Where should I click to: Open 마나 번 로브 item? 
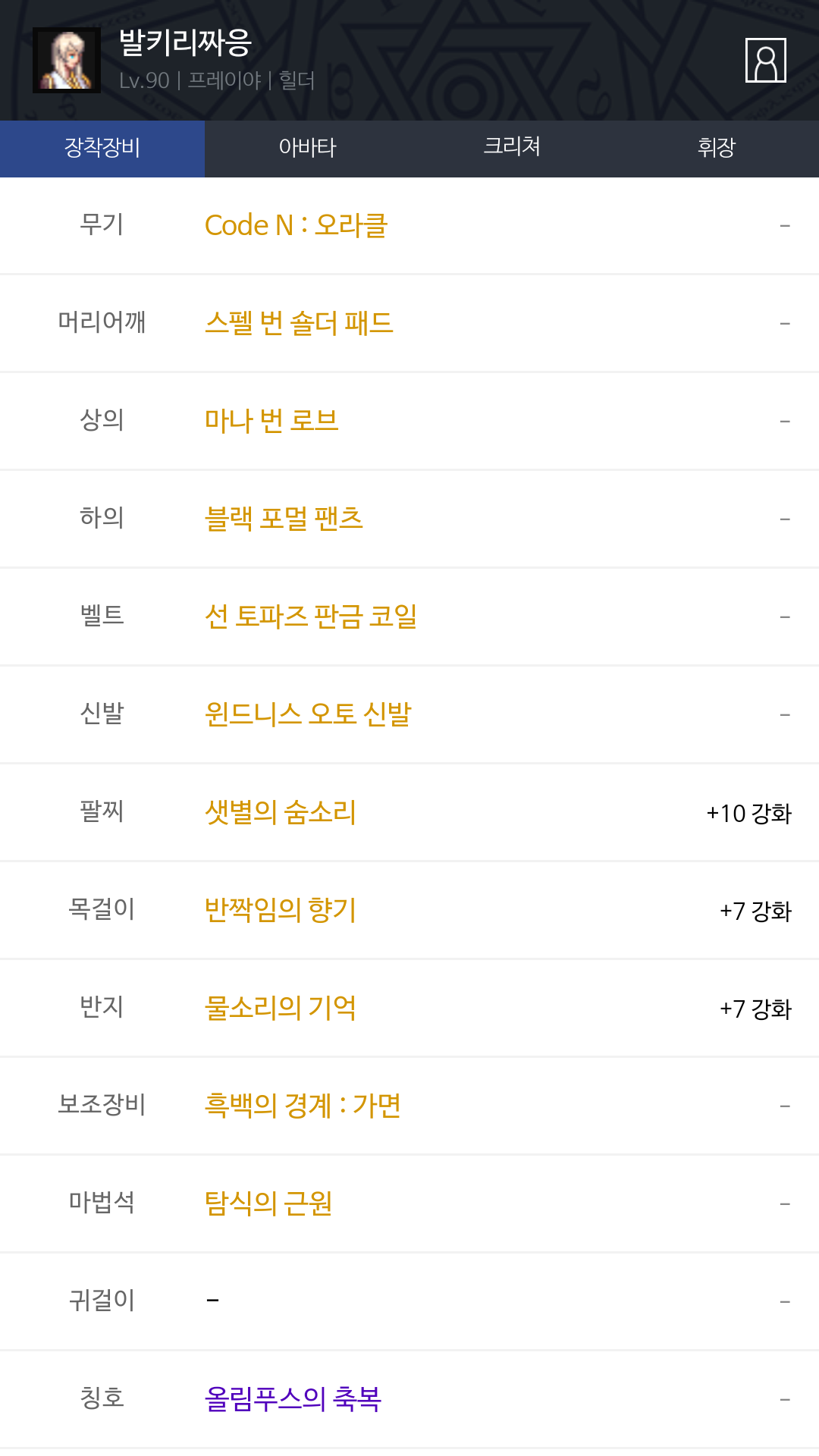point(271,421)
